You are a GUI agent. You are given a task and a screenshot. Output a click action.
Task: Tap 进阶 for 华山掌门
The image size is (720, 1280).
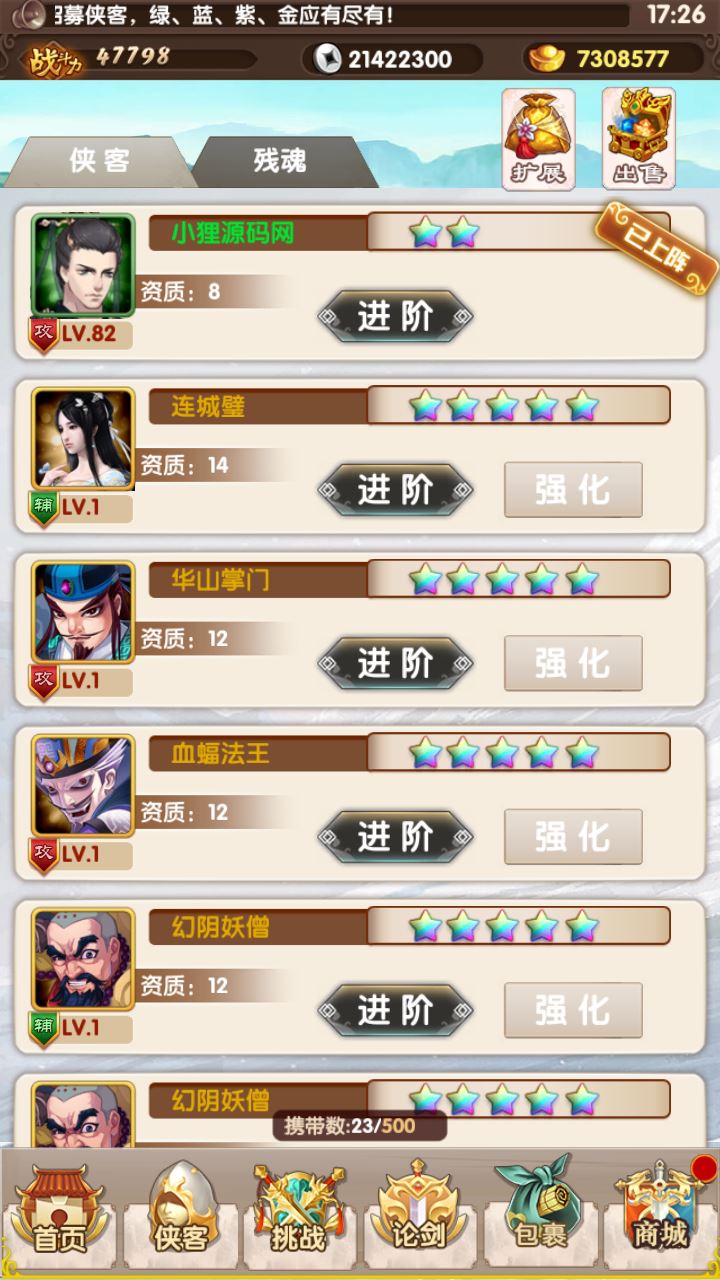point(396,663)
